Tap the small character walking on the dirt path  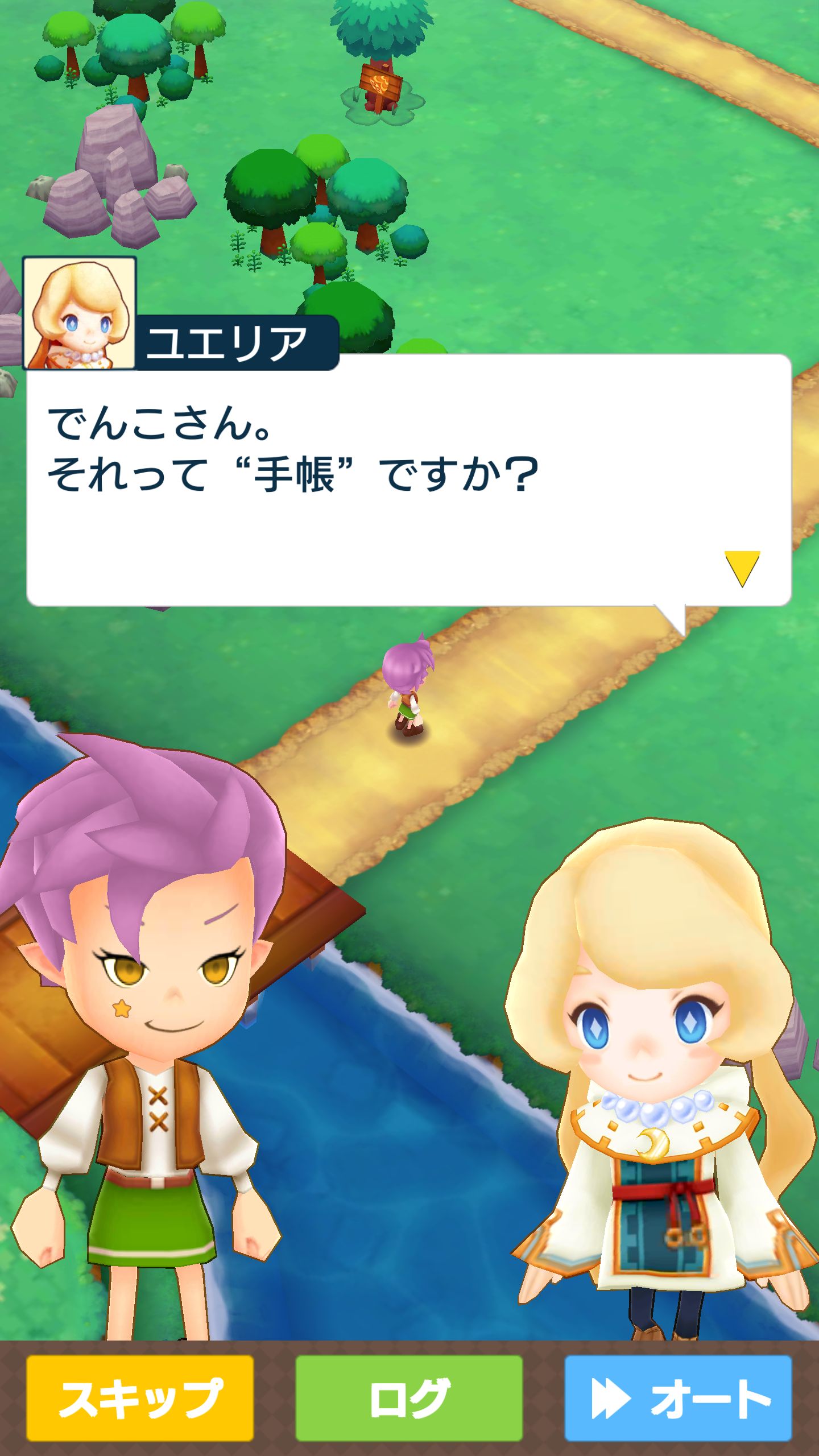tap(408, 697)
